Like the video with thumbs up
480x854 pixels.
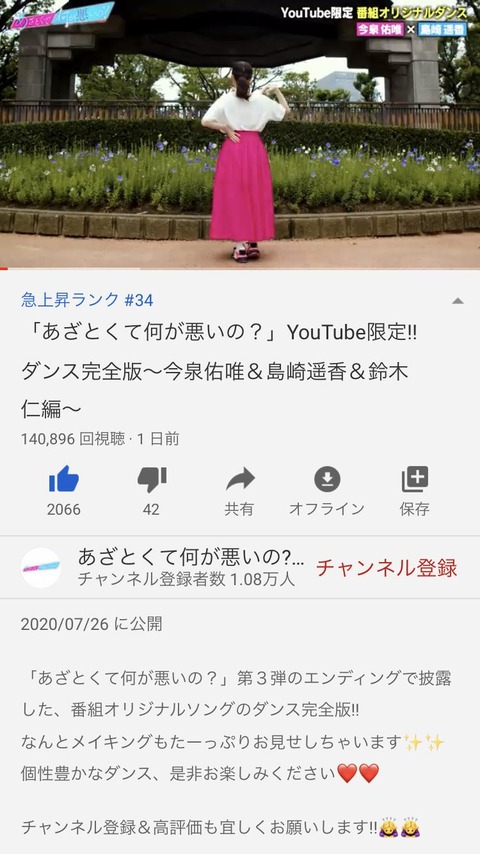tap(64, 490)
